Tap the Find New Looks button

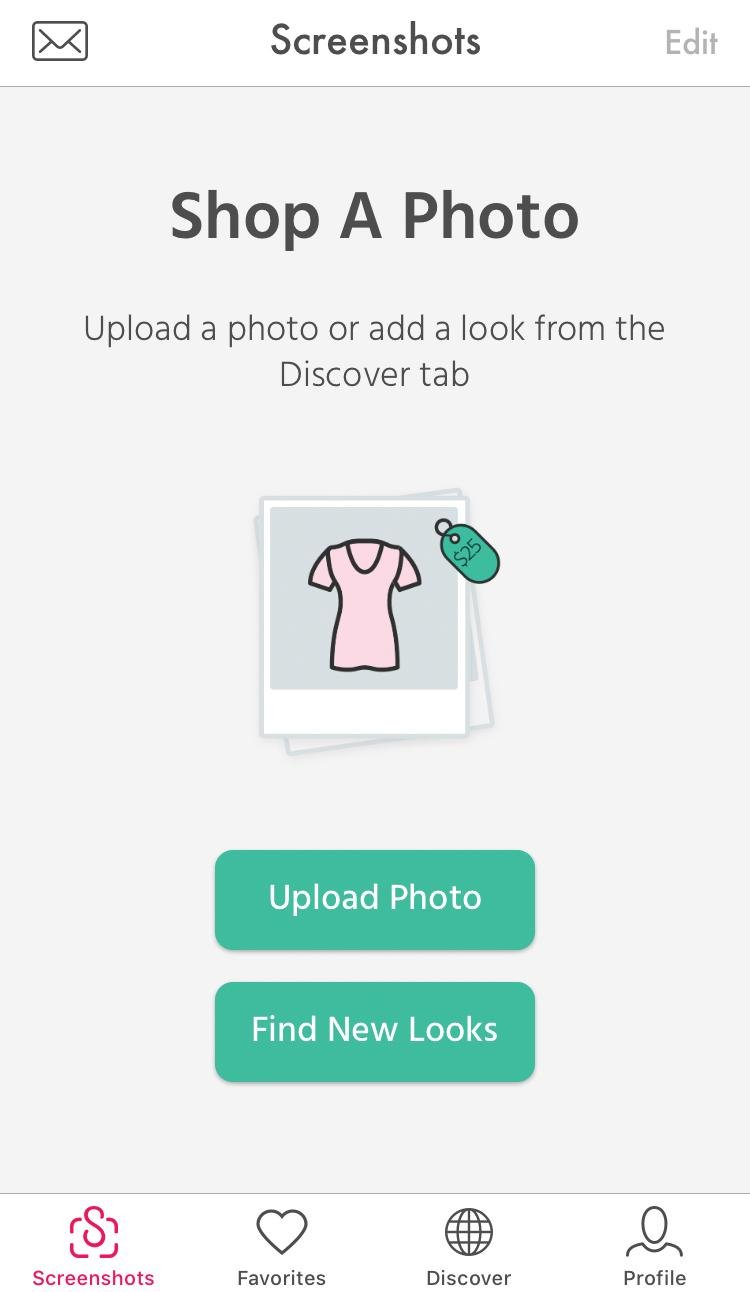click(375, 1031)
